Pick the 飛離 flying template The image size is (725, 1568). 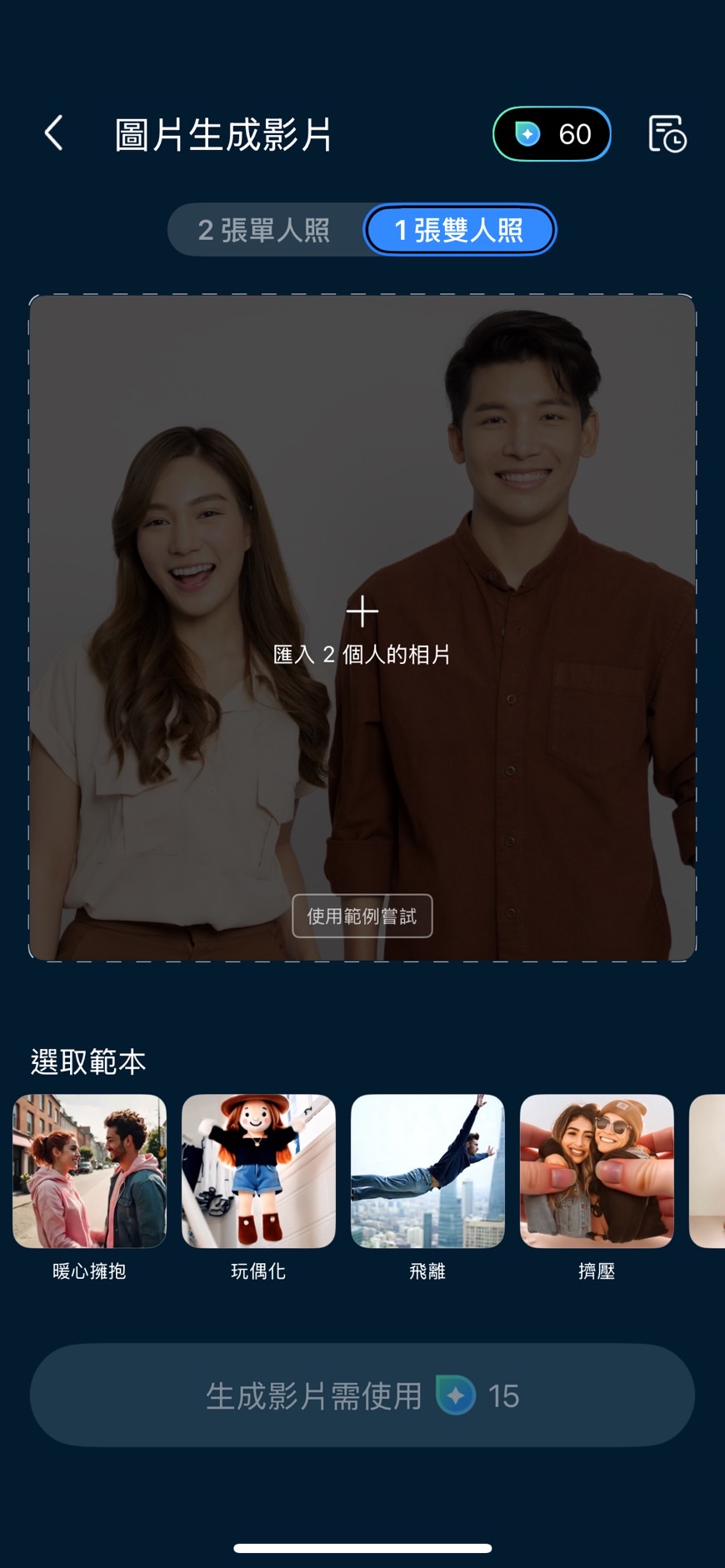click(x=427, y=1171)
